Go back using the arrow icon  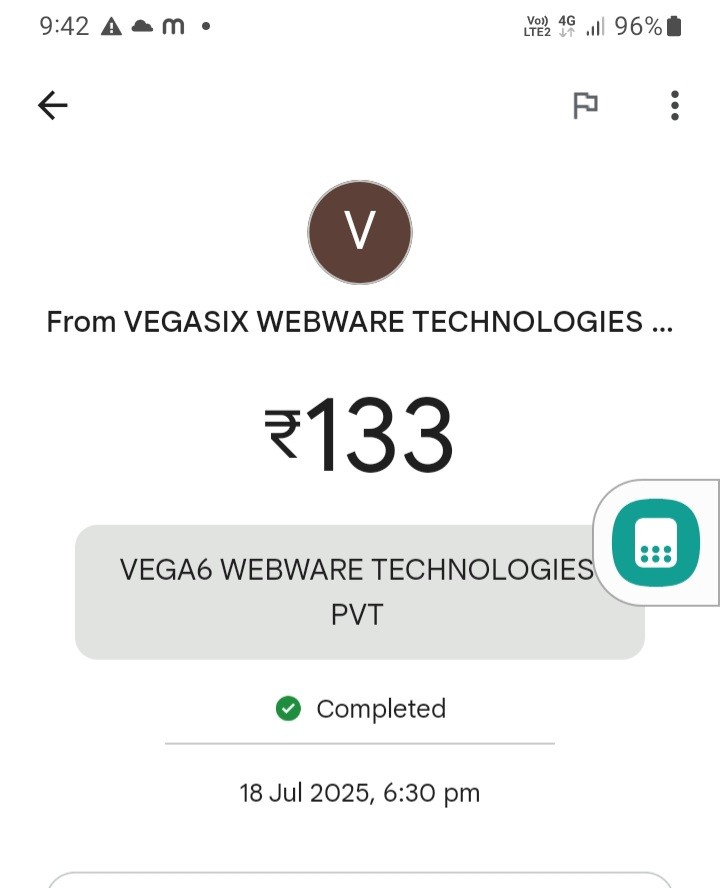coord(52,105)
